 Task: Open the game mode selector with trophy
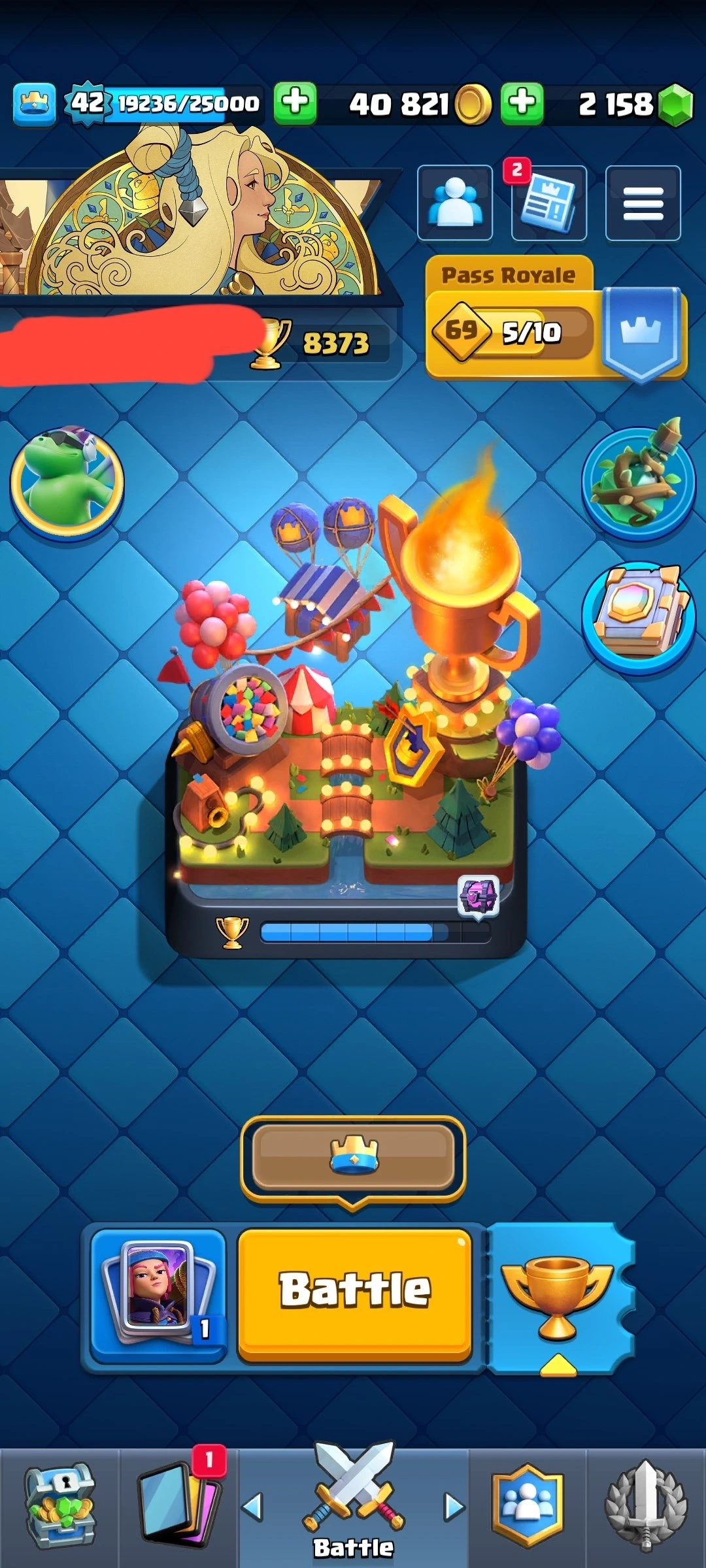tap(559, 1297)
